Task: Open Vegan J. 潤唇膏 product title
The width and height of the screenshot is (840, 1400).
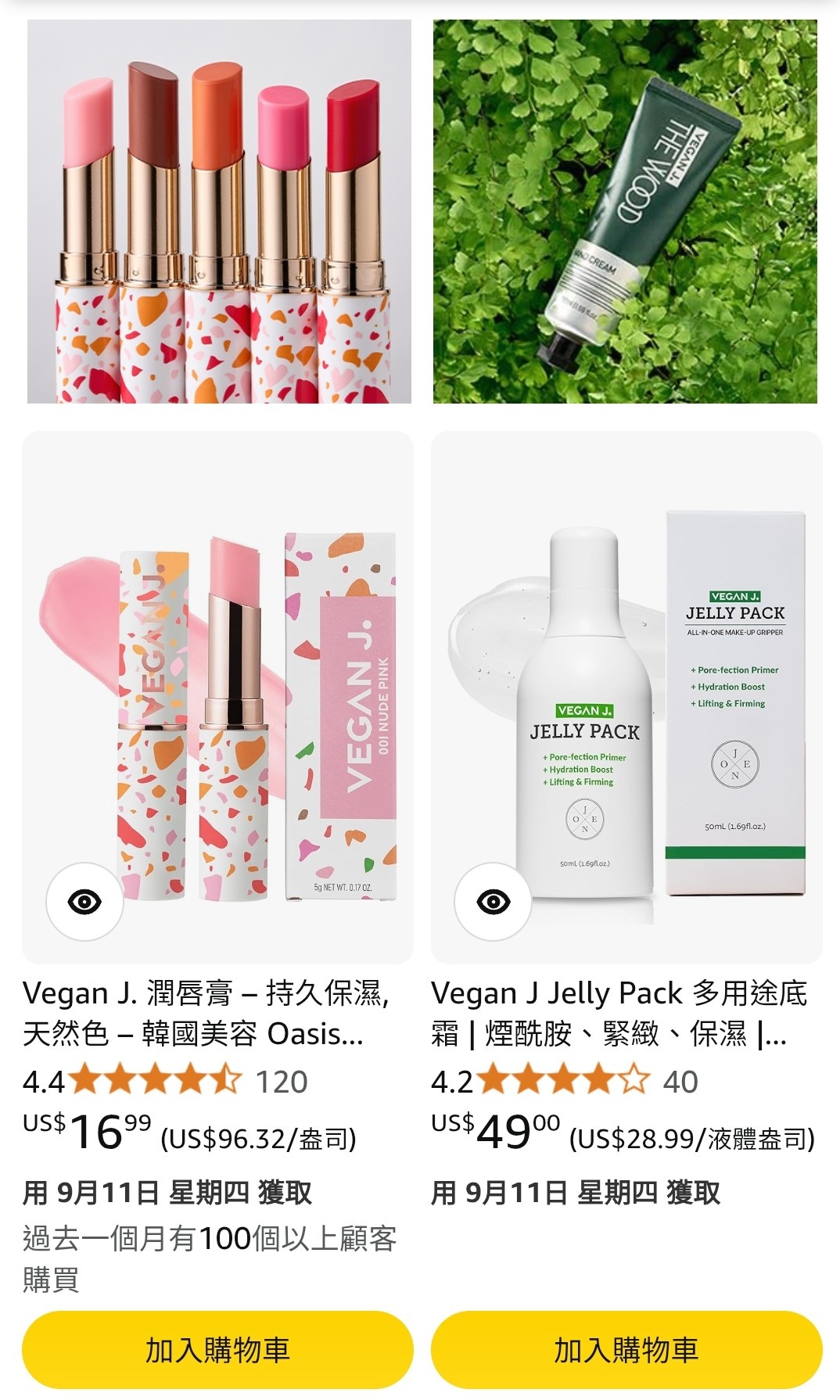Action: (x=206, y=1013)
